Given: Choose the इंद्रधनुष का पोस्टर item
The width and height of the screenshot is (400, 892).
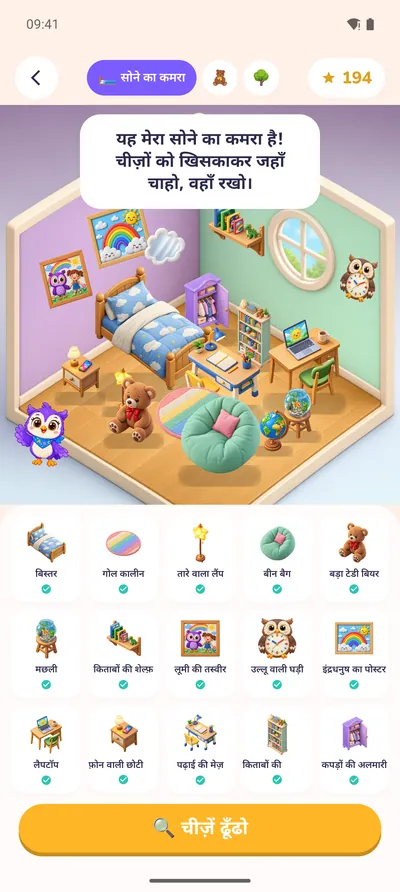Looking at the screenshot, I should (354, 654).
